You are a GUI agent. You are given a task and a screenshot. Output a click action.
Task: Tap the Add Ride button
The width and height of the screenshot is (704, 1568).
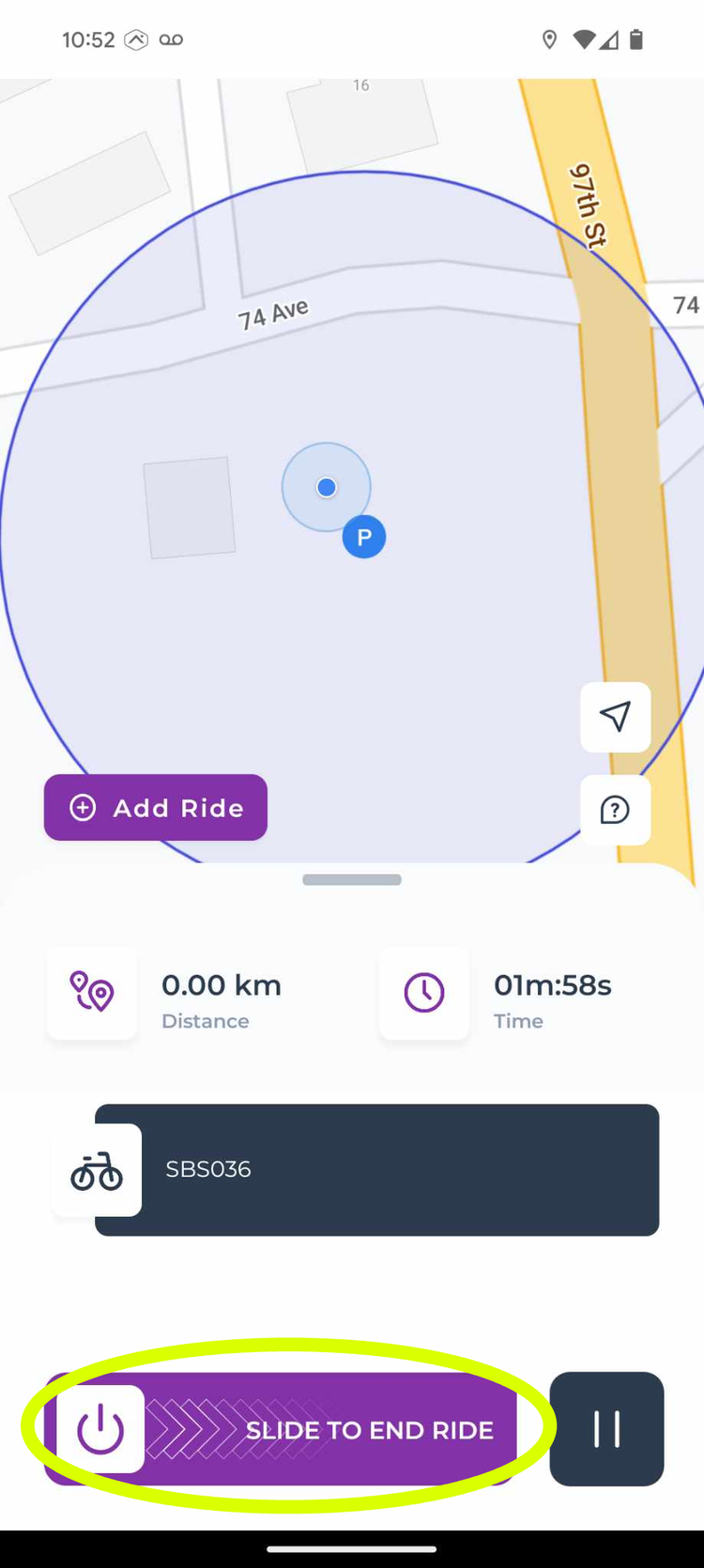point(156,807)
